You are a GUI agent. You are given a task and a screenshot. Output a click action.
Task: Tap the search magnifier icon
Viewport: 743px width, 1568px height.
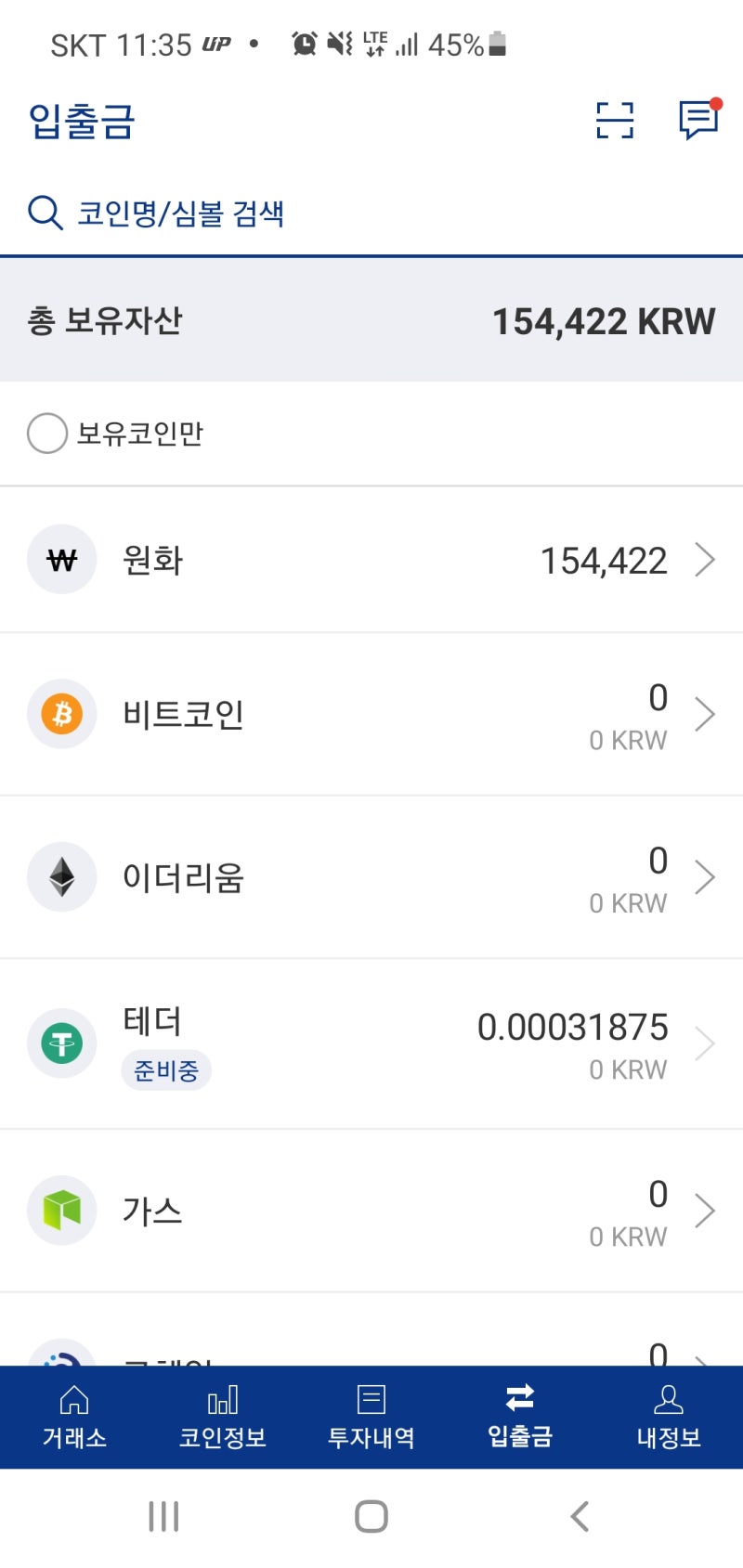[x=44, y=213]
